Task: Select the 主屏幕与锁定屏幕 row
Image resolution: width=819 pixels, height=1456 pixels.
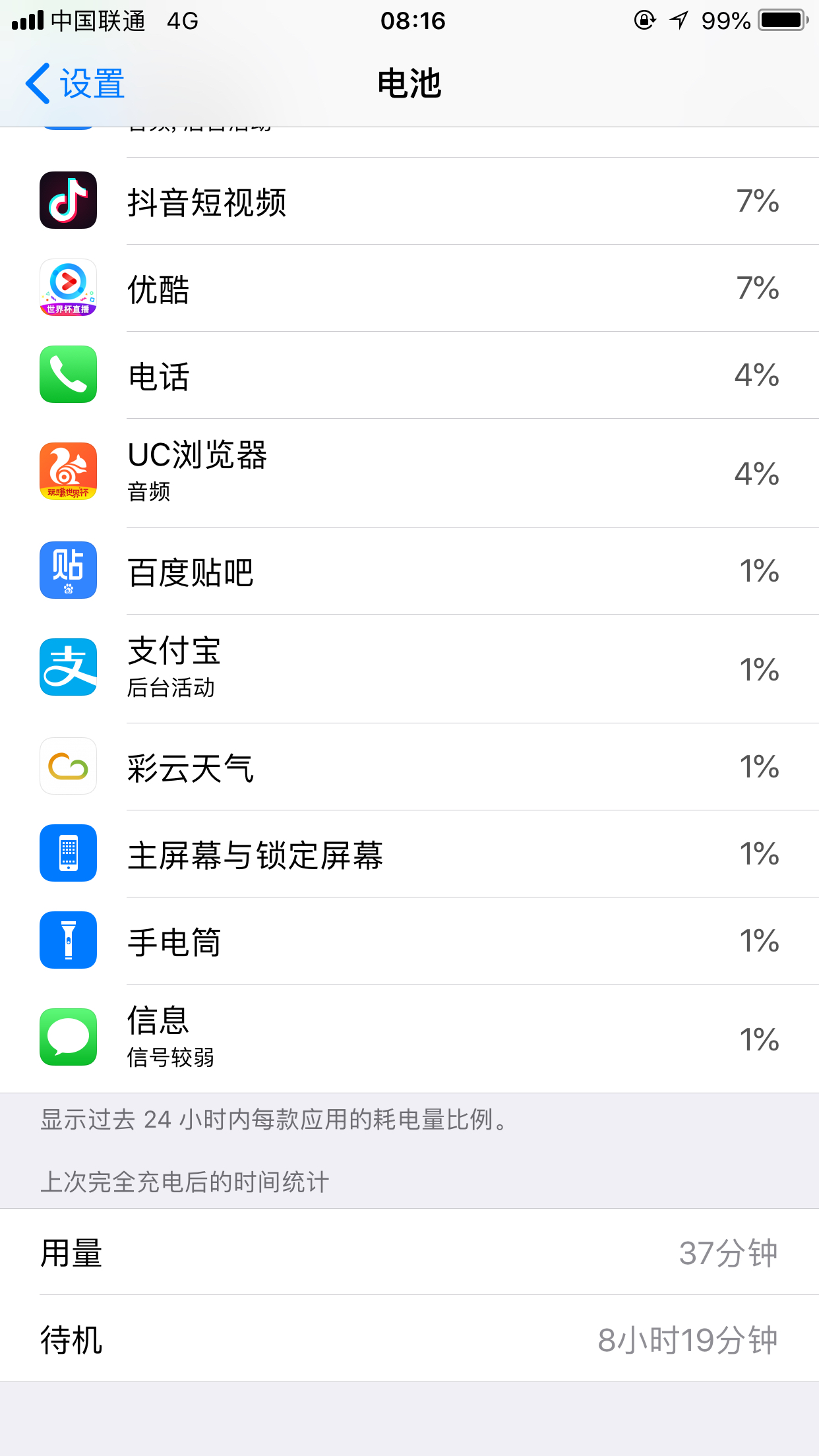Action: pos(409,854)
